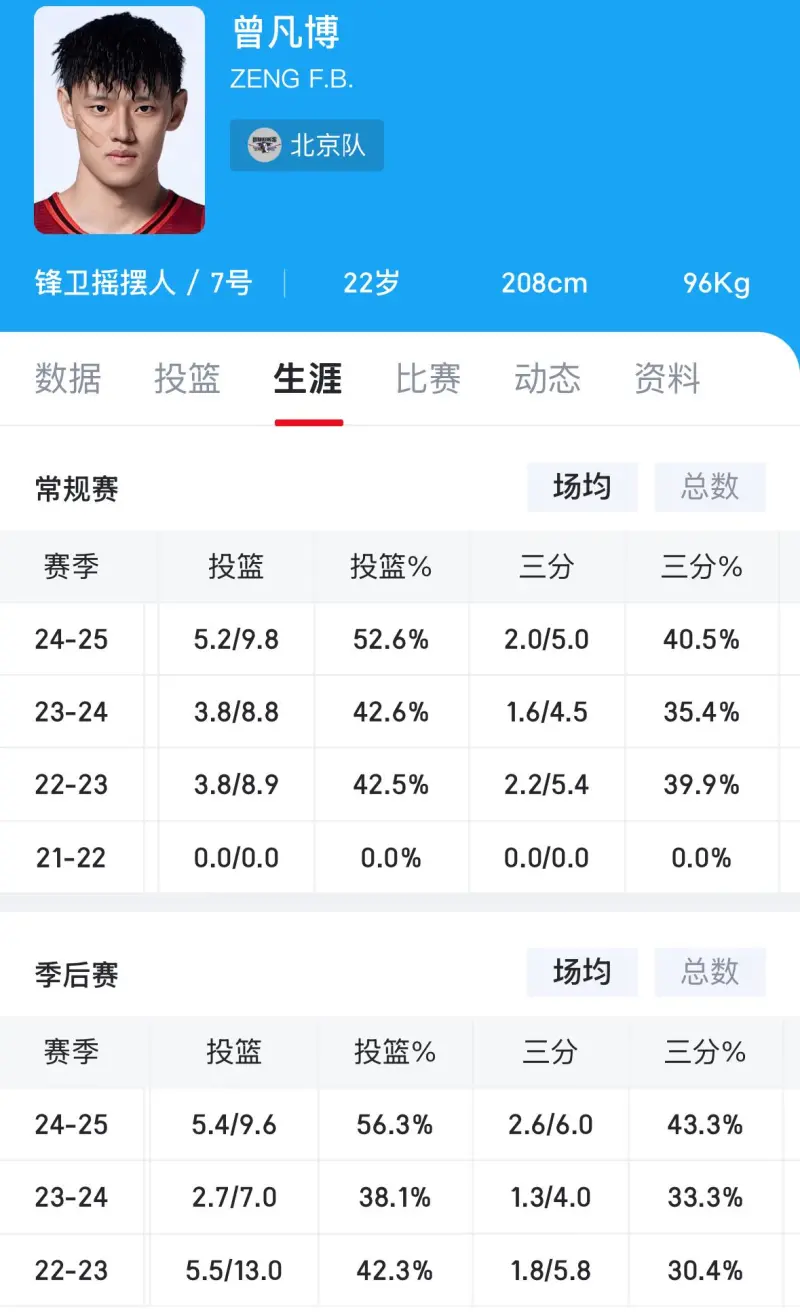Open the 比赛 tab
Viewport: 800px width, 1314px height.
pyautogui.click(x=428, y=379)
